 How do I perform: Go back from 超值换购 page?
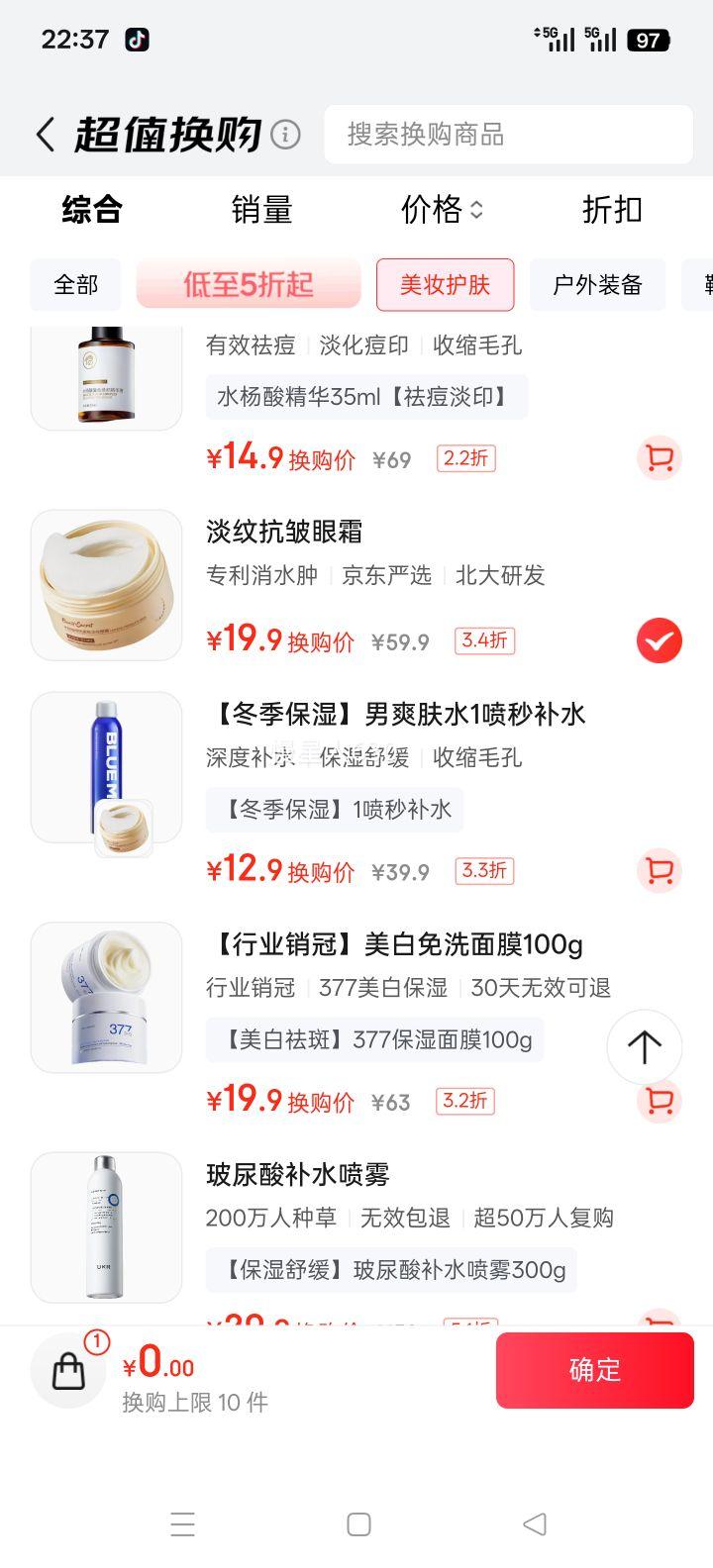pyautogui.click(x=46, y=135)
